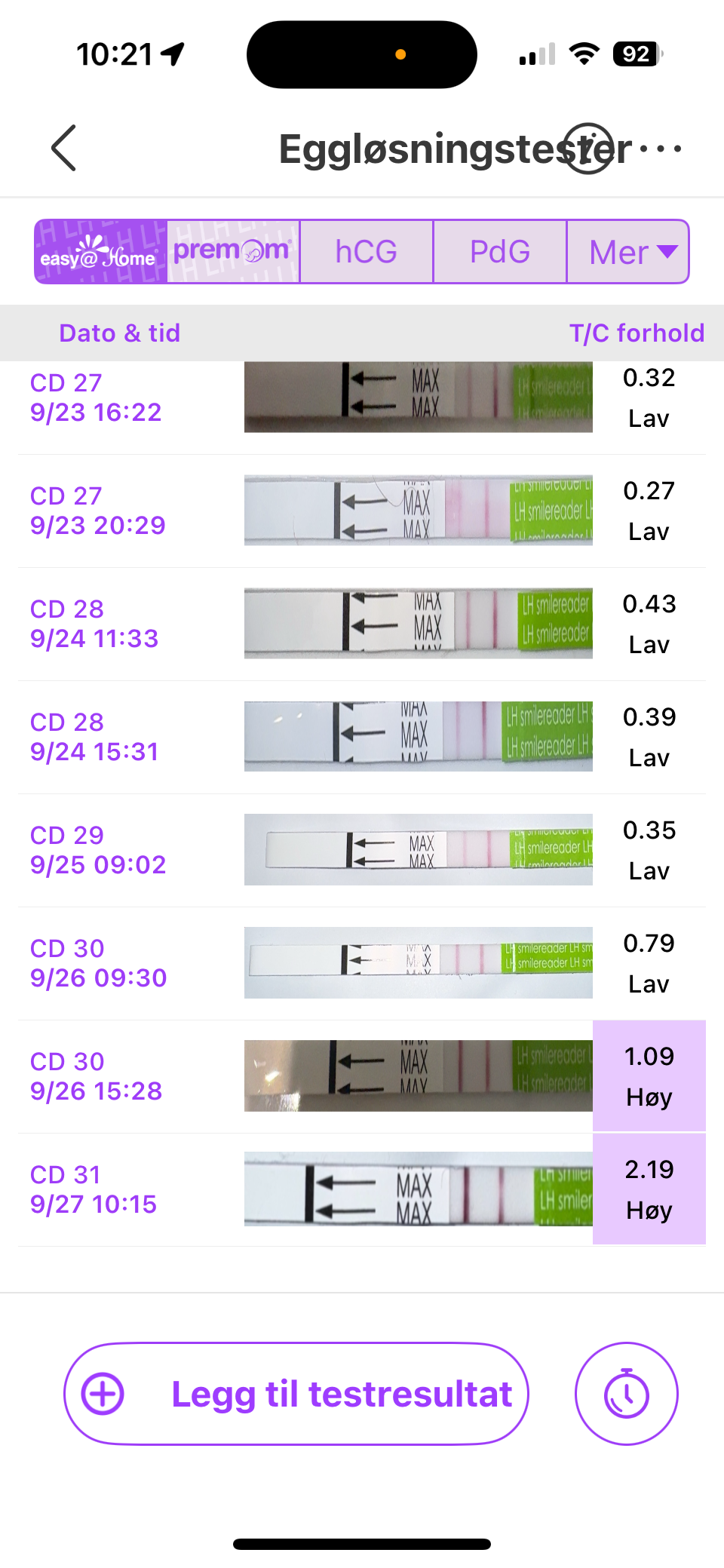Go back using the arrow
Screen dimensions: 724x1568
[64, 148]
